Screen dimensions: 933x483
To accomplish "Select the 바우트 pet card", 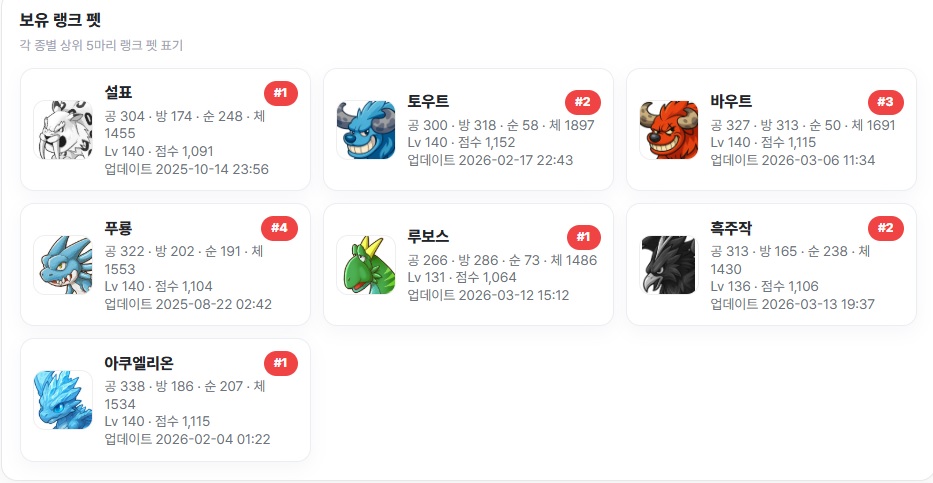I will pos(771,130).
